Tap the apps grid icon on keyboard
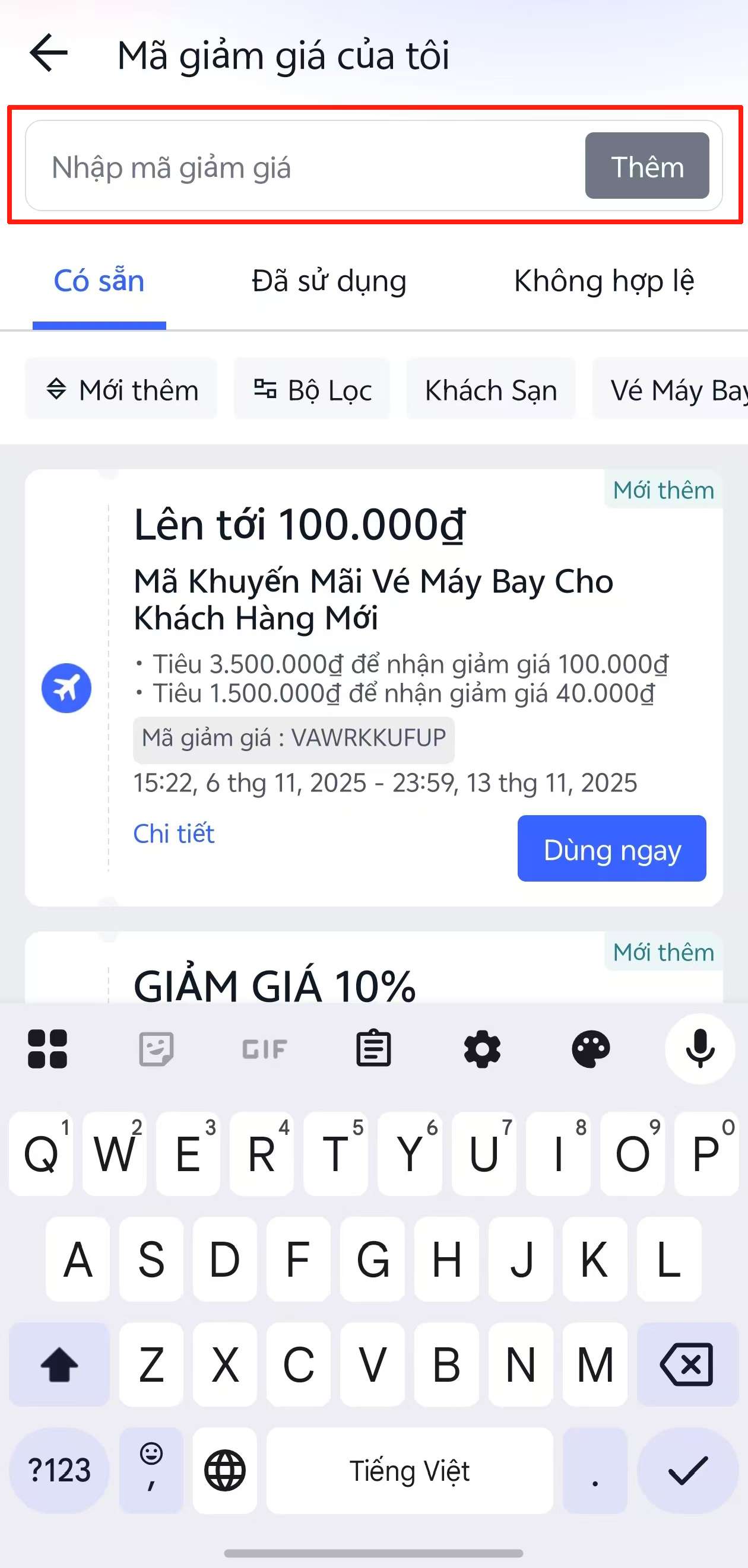Screen dimensions: 748x1568 [47, 1049]
